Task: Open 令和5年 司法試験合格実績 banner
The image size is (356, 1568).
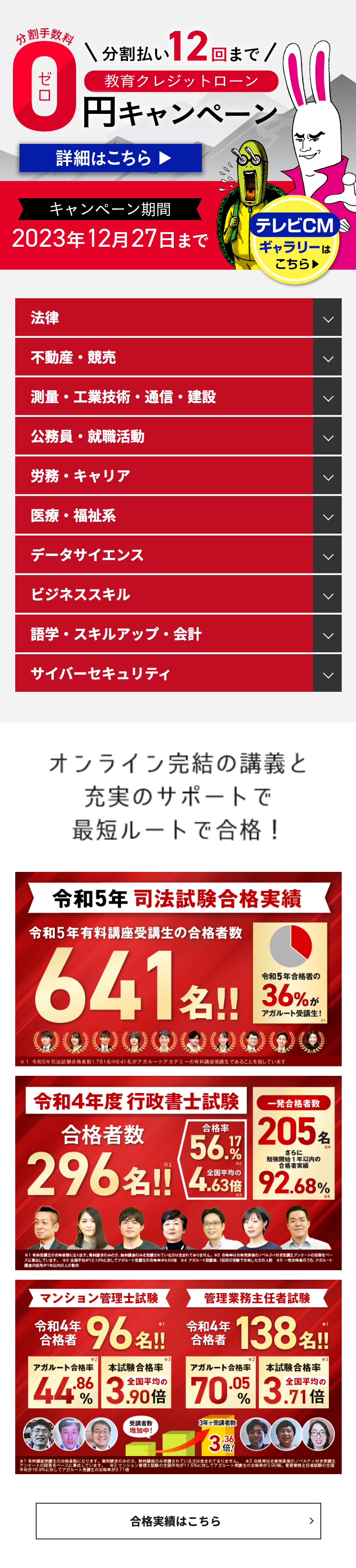Action: [178, 969]
